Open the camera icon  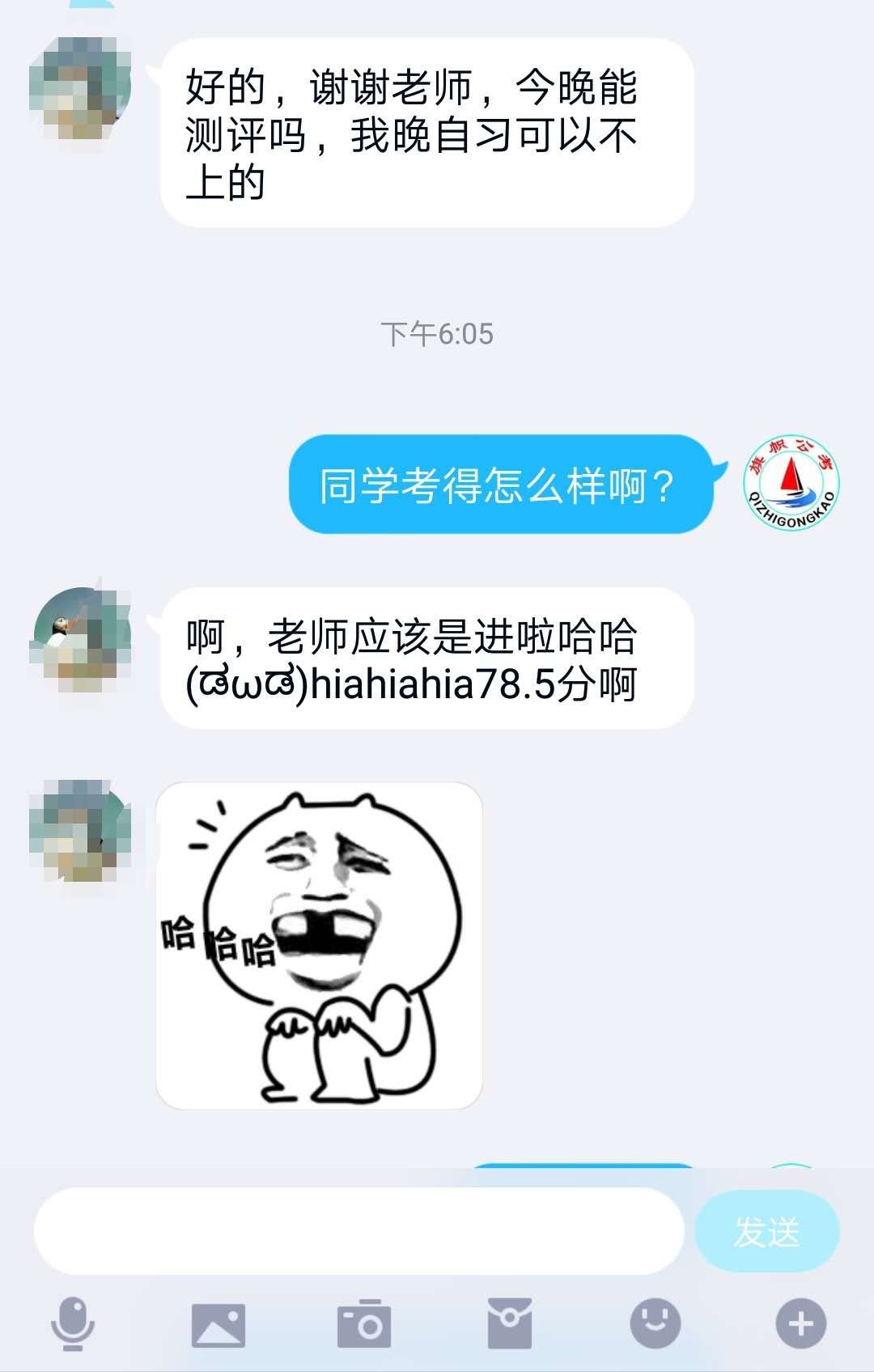coord(363,1324)
